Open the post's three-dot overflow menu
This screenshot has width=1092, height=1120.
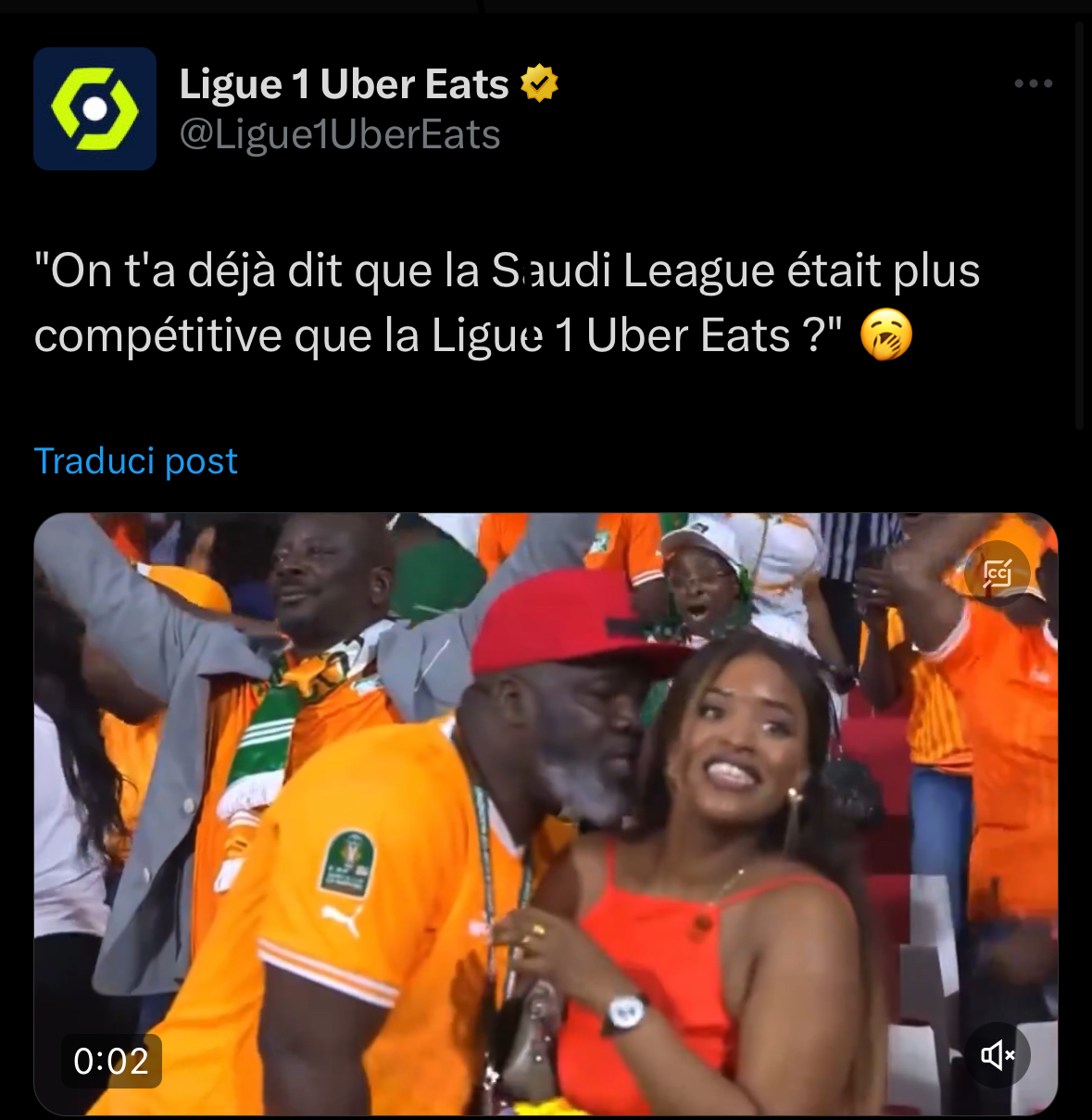1033,83
